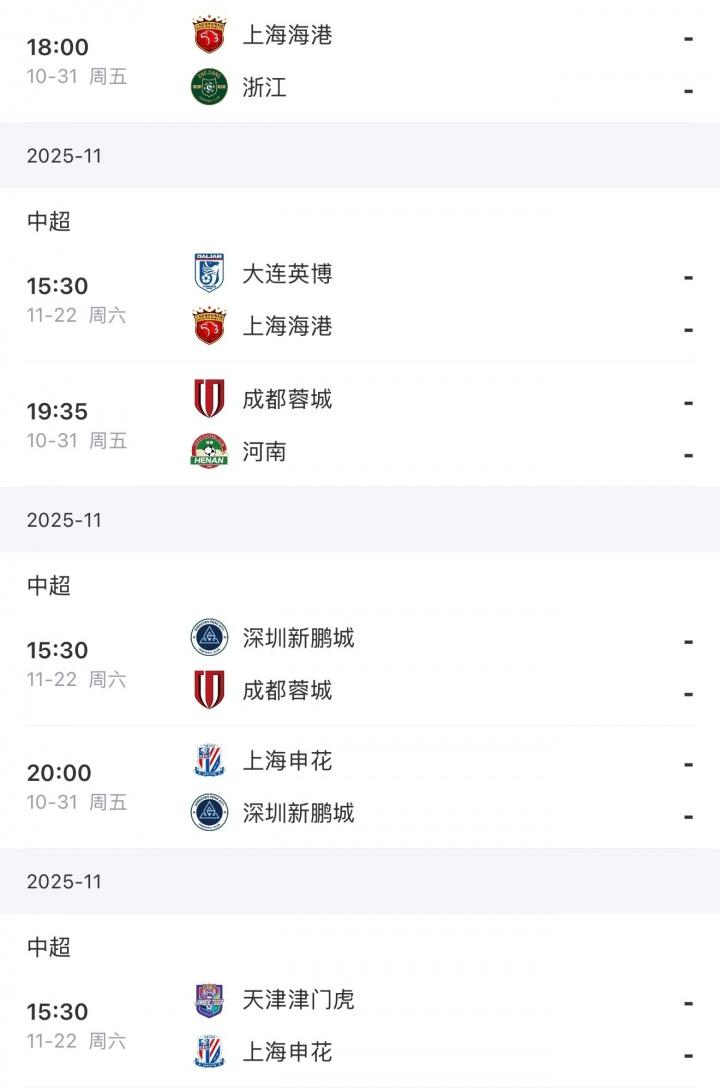Select the 深圳新鹏城 emblem in the 20:00 game

pyautogui.click(x=208, y=813)
